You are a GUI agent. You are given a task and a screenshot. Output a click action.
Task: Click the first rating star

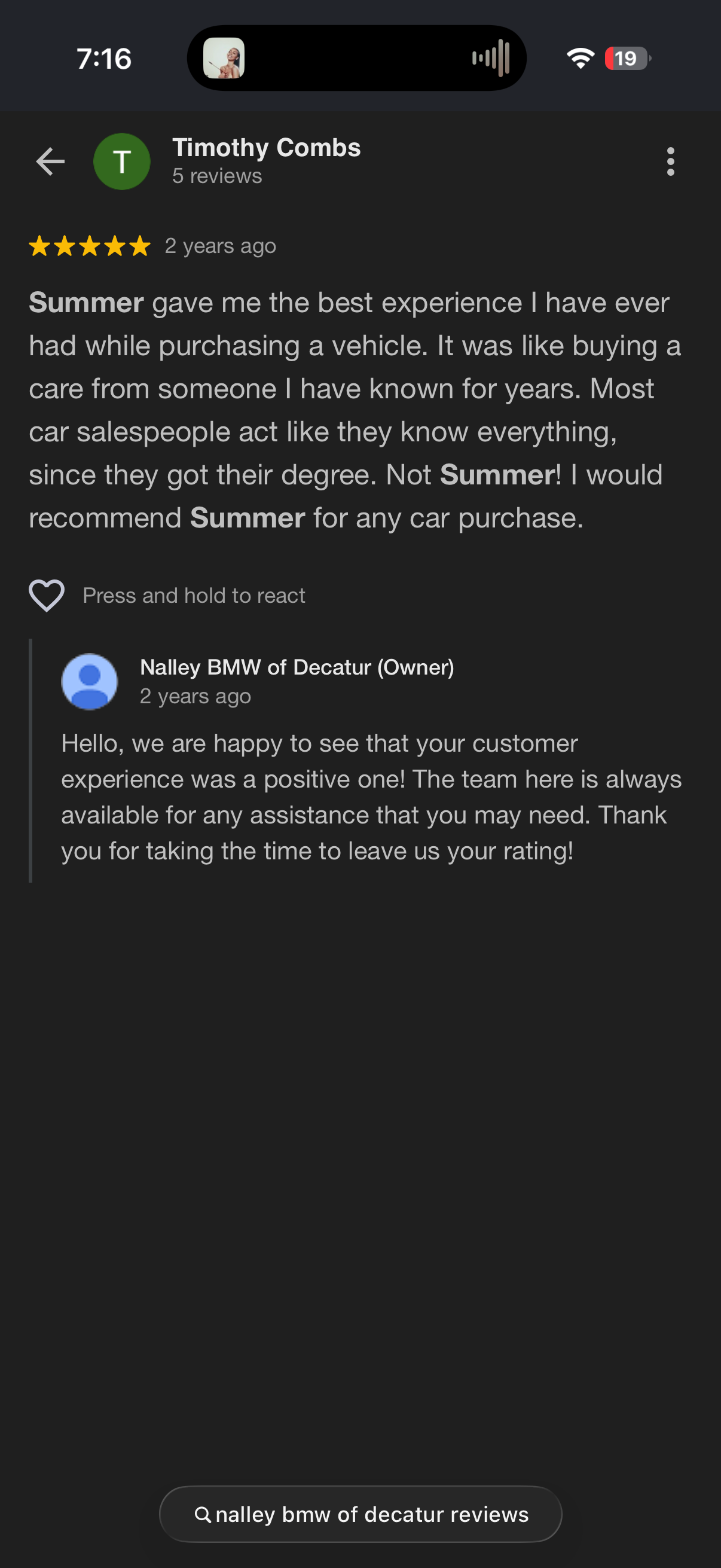[x=40, y=246]
